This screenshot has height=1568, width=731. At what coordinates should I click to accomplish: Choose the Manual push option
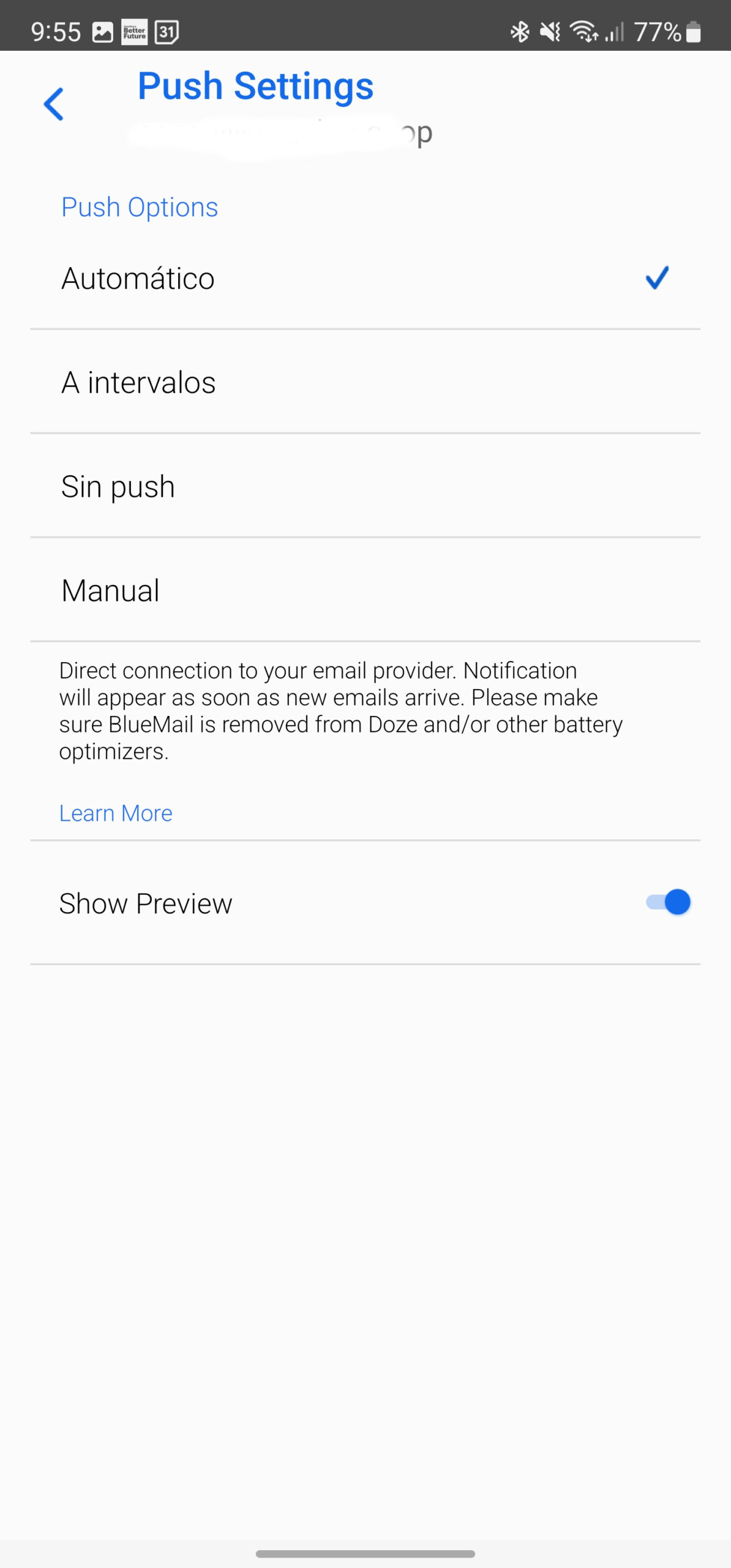point(365,590)
